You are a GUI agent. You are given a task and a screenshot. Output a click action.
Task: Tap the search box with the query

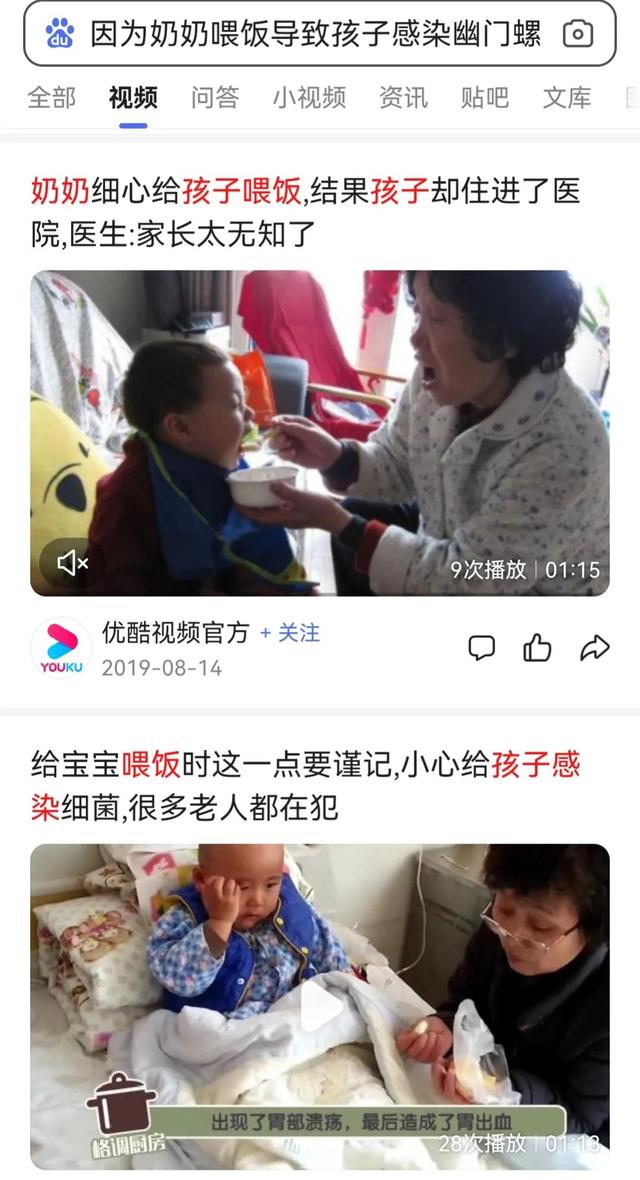(x=315, y=34)
